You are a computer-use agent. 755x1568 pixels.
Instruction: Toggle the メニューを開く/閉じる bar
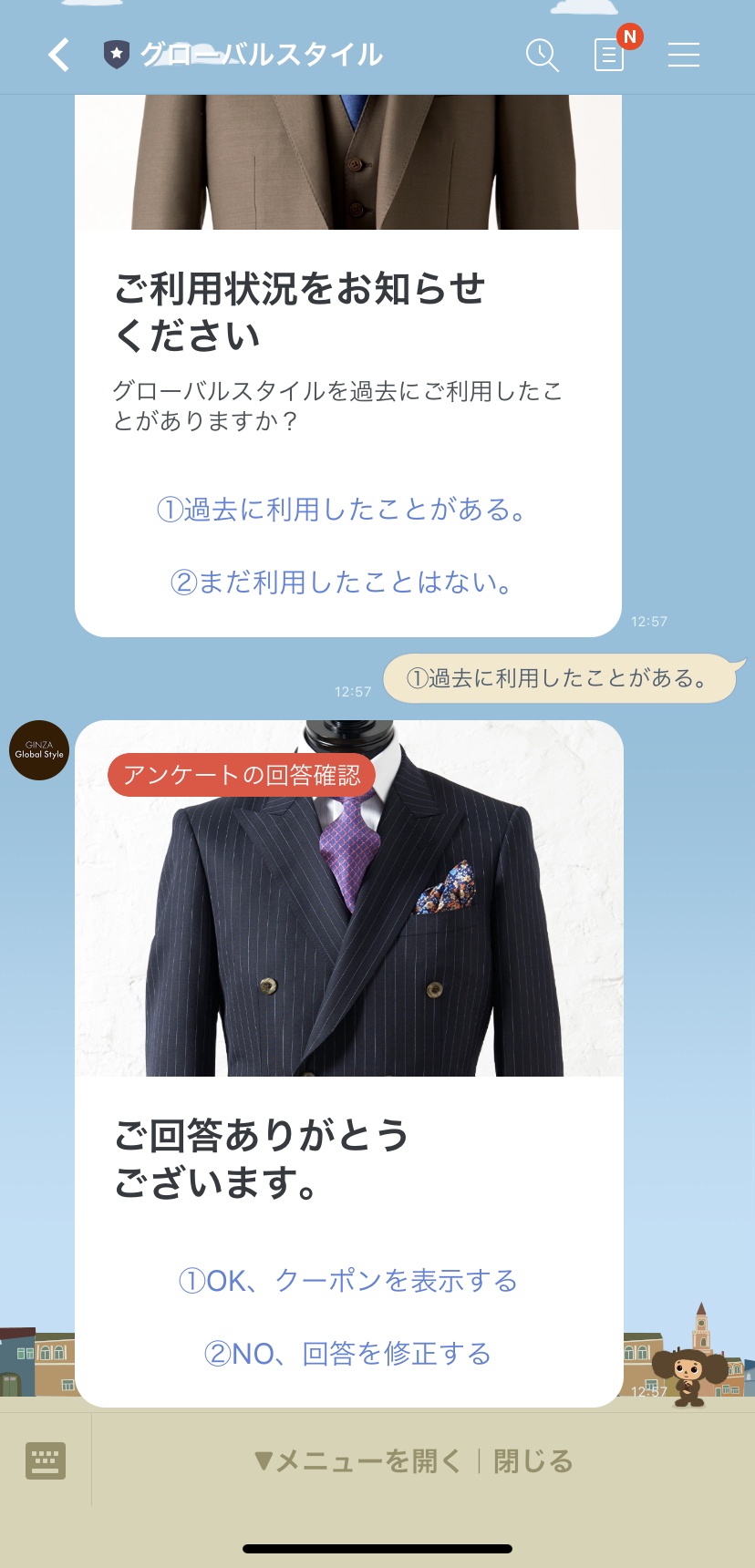pos(415,1461)
